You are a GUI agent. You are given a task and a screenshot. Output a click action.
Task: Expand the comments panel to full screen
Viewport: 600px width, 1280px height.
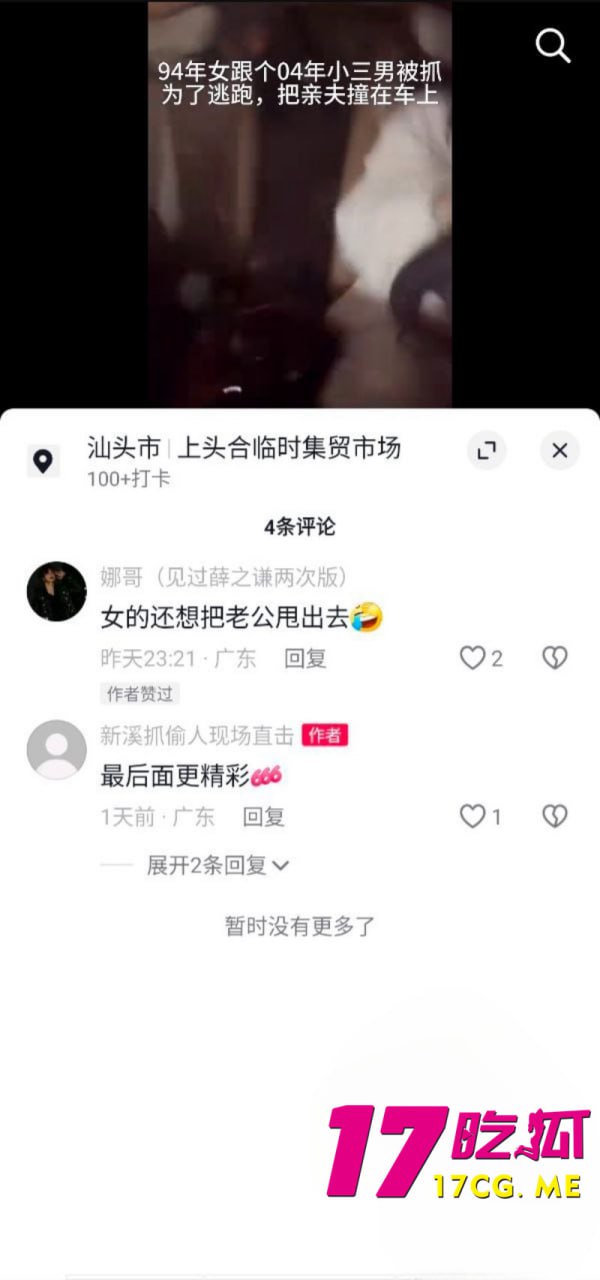click(486, 451)
